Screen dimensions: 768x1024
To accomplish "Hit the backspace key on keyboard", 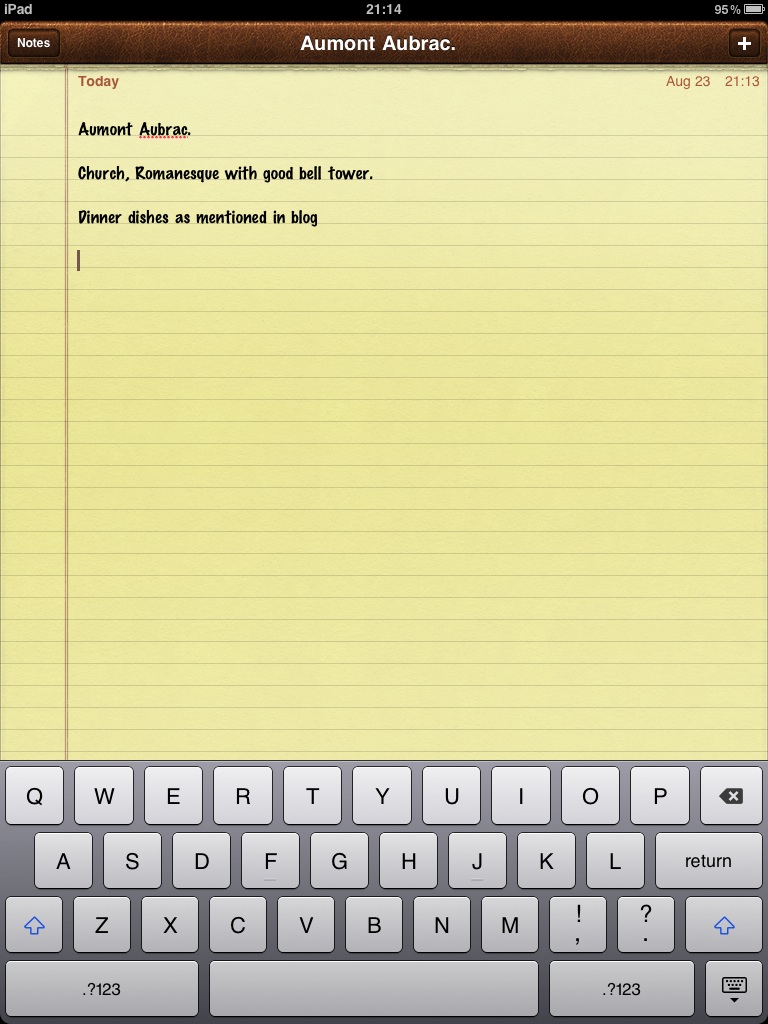I will point(731,796).
